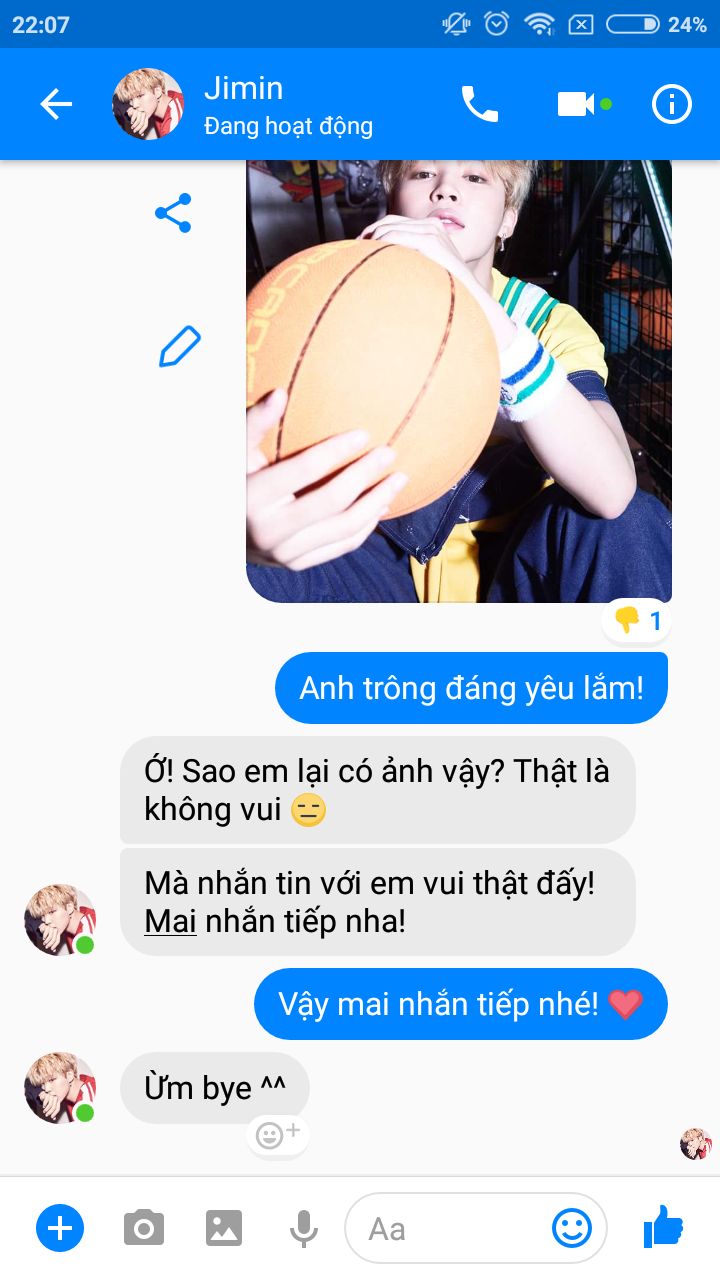
Task: Open the sent basketball photo
Action: tap(458, 380)
